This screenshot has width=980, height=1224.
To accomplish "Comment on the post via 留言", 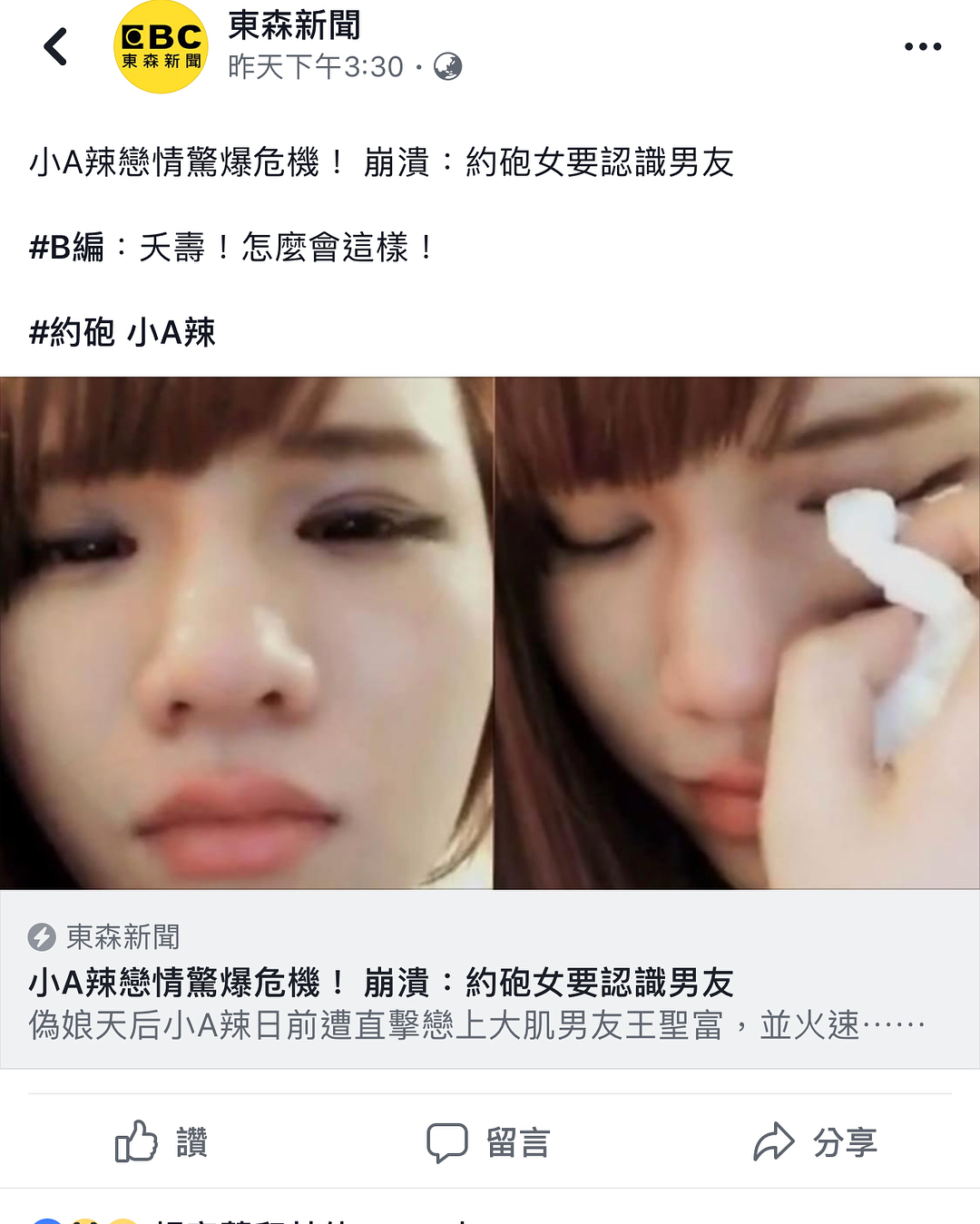I will tap(489, 1141).
